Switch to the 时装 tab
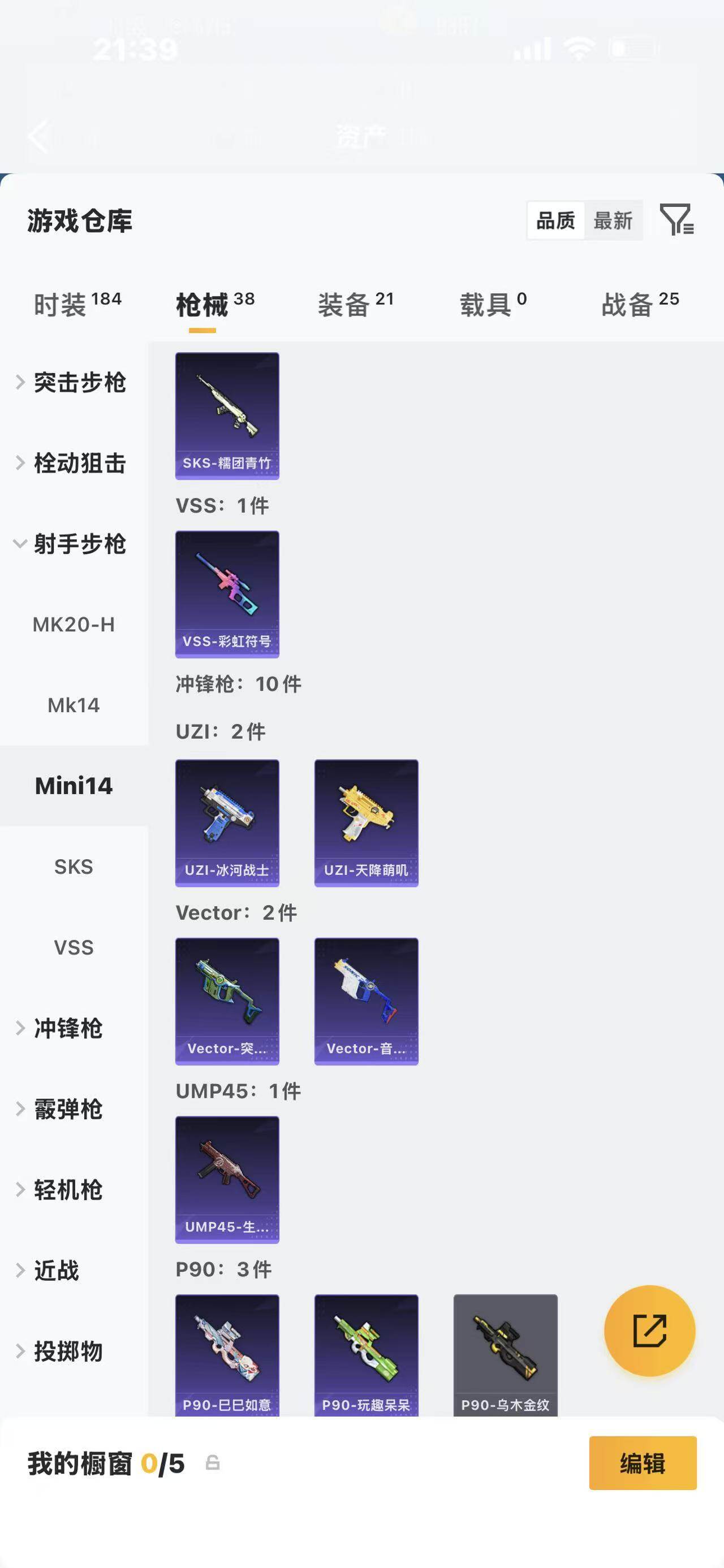This screenshot has height=1568, width=724. tap(77, 304)
